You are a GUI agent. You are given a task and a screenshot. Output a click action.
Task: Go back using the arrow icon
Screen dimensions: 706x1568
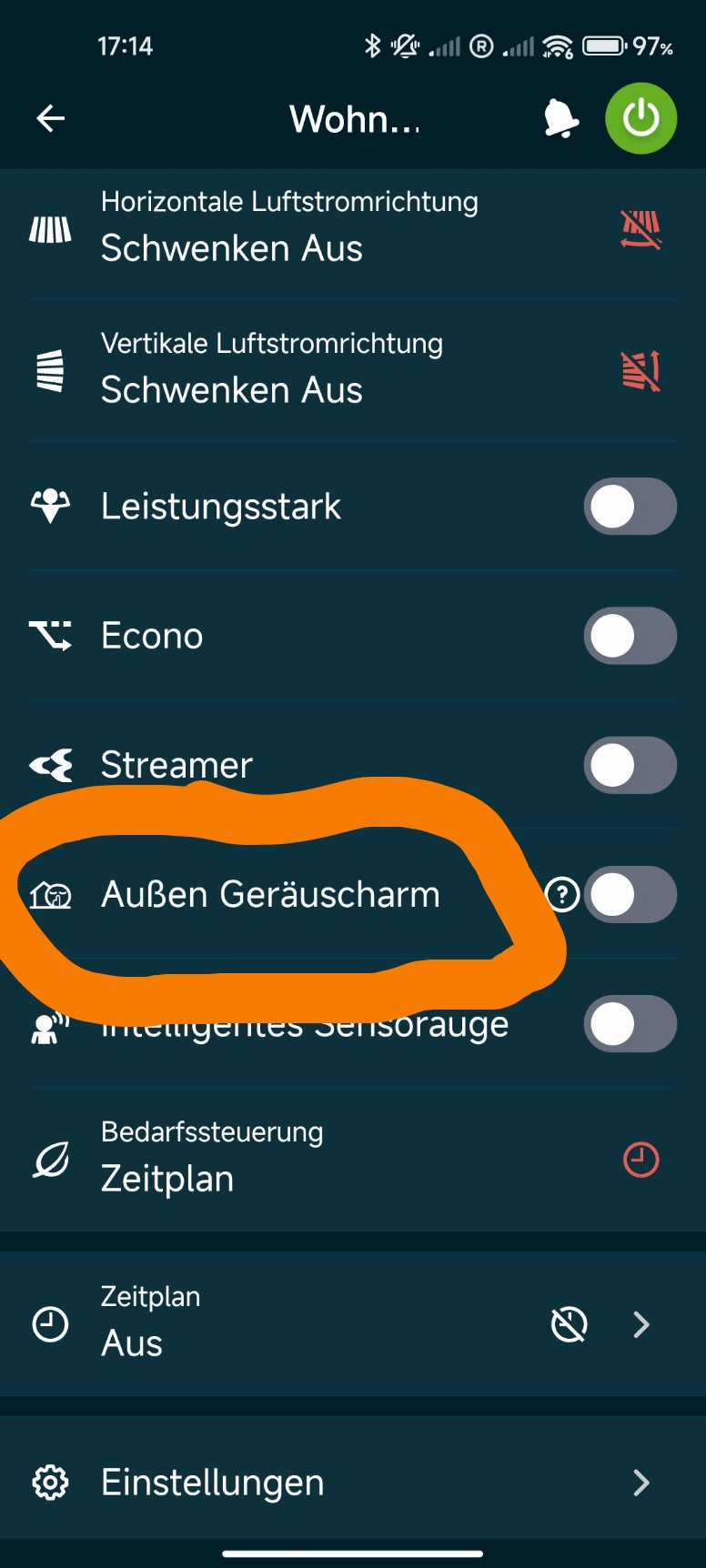click(x=50, y=118)
